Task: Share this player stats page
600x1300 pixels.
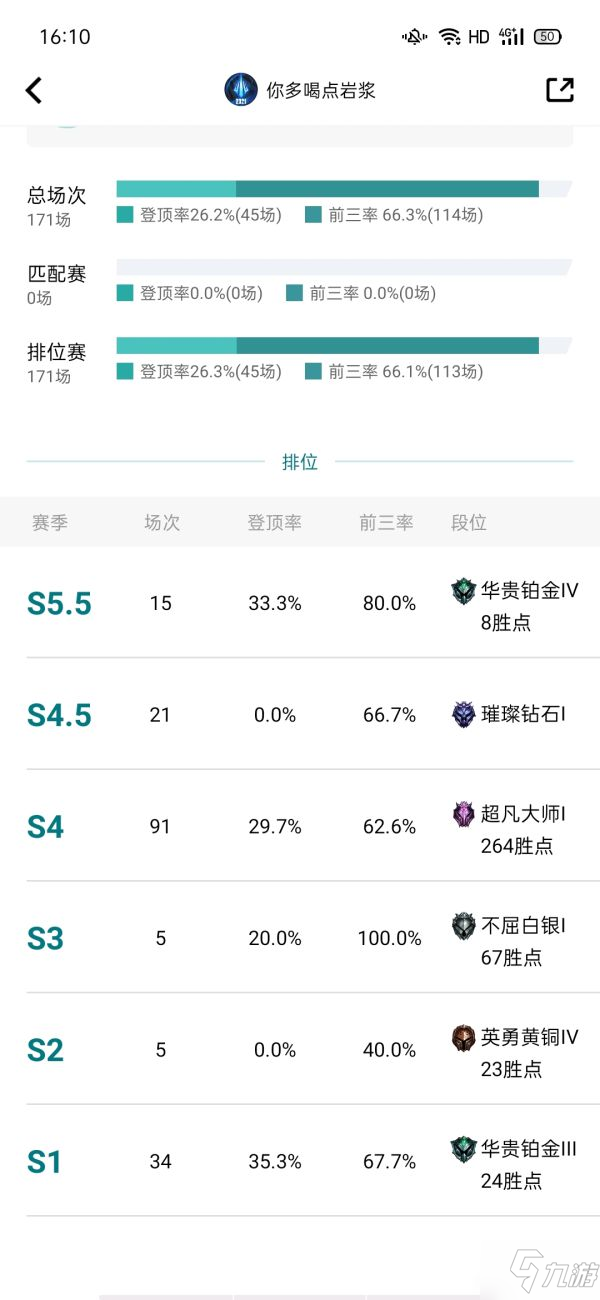Action: pyautogui.click(x=560, y=89)
